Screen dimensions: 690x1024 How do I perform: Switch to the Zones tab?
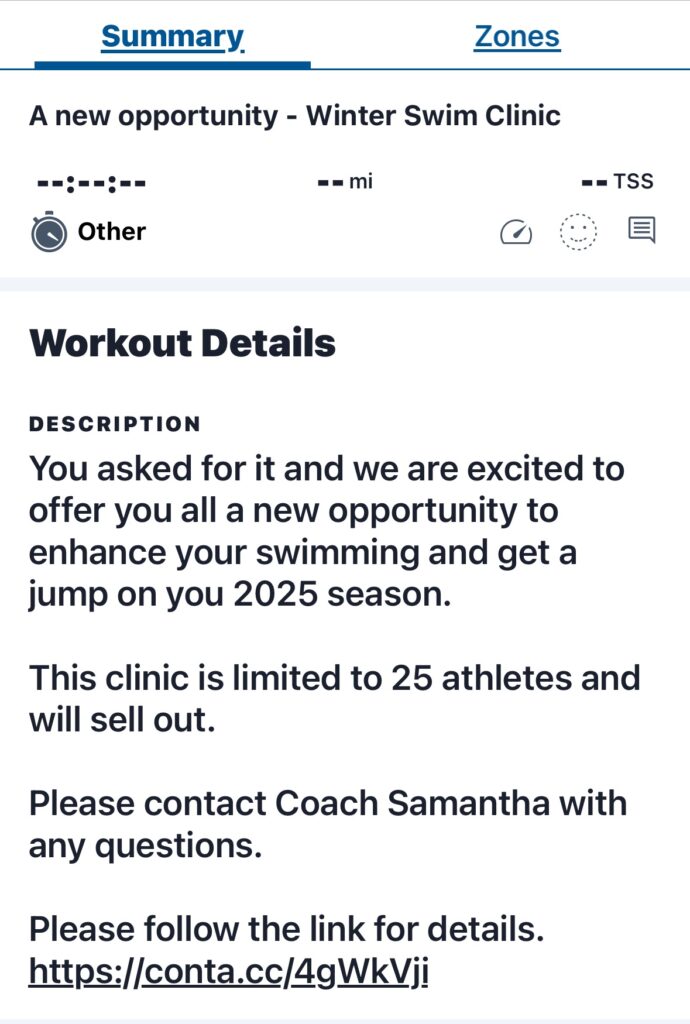516,37
